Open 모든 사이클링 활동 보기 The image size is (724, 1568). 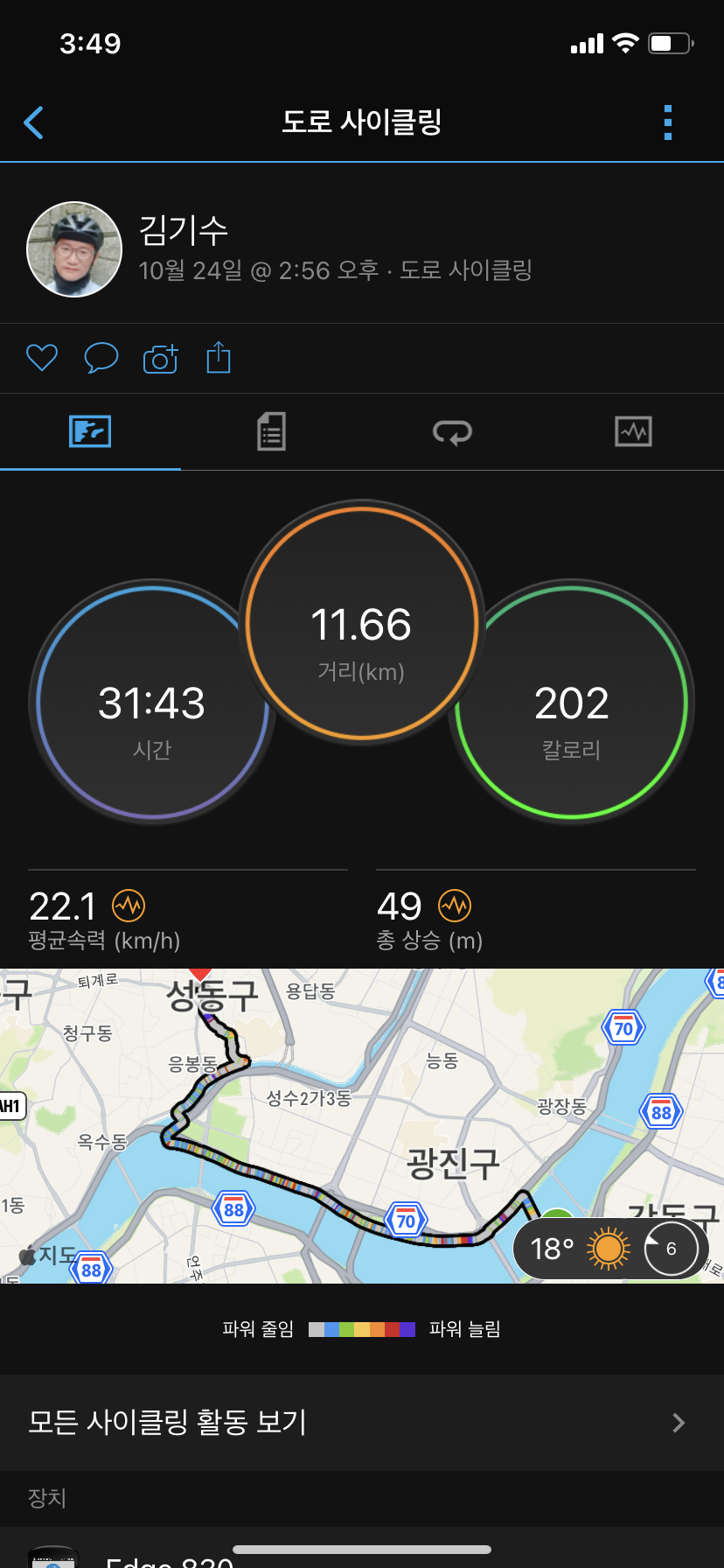tap(362, 1422)
